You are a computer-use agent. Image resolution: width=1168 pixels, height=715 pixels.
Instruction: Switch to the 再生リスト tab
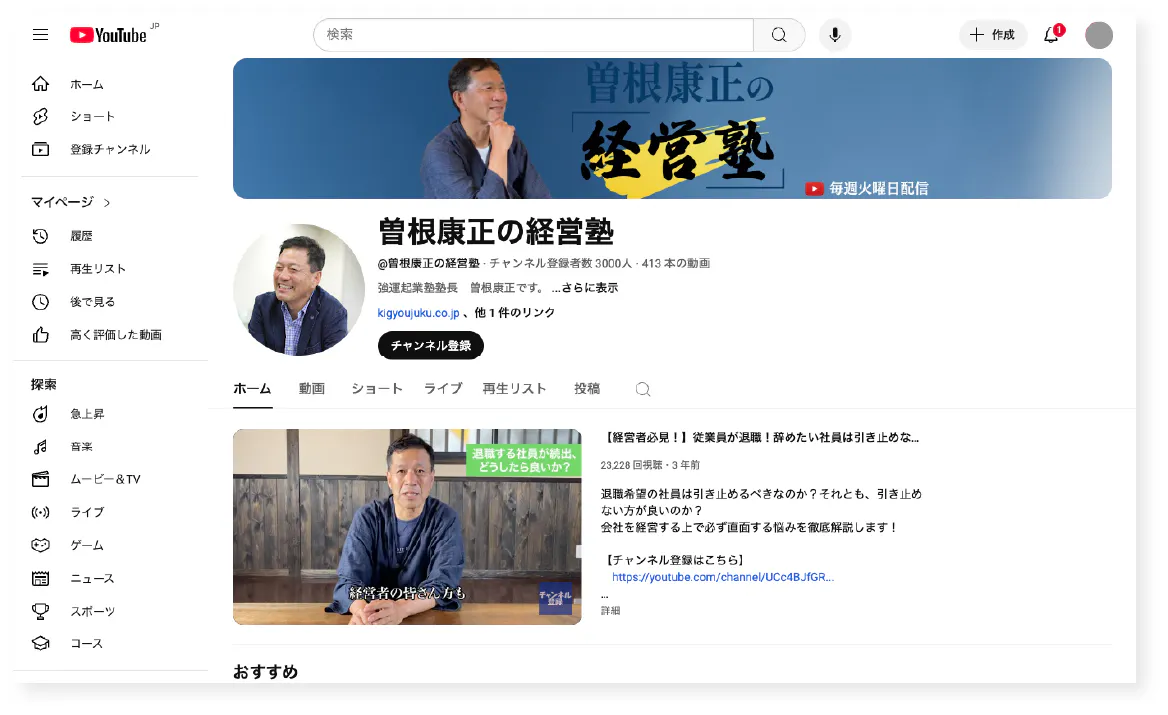pos(514,389)
